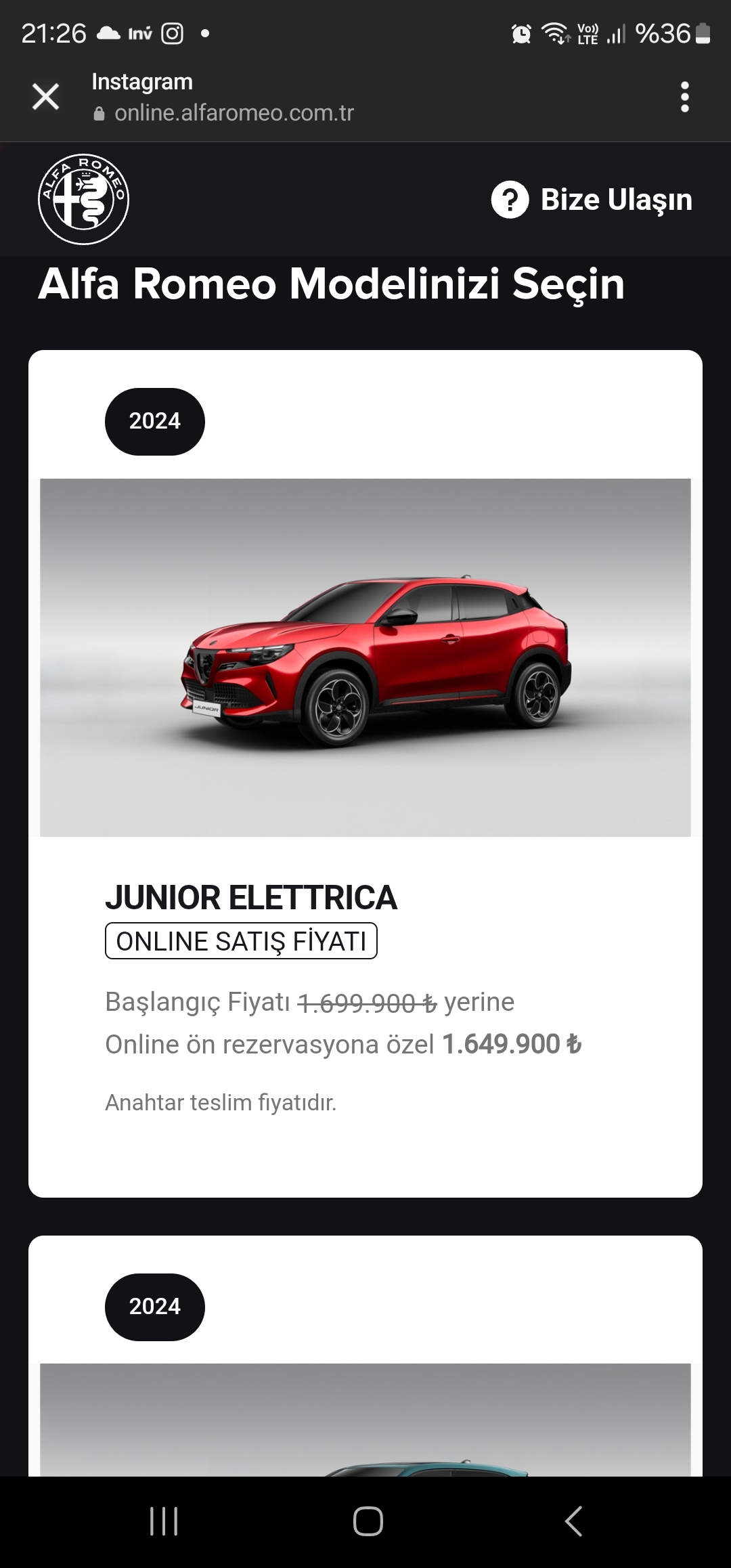The width and height of the screenshot is (731, 1568).
Task: Open the Alfa Romeo logo homepage
Action: [83, 199]
